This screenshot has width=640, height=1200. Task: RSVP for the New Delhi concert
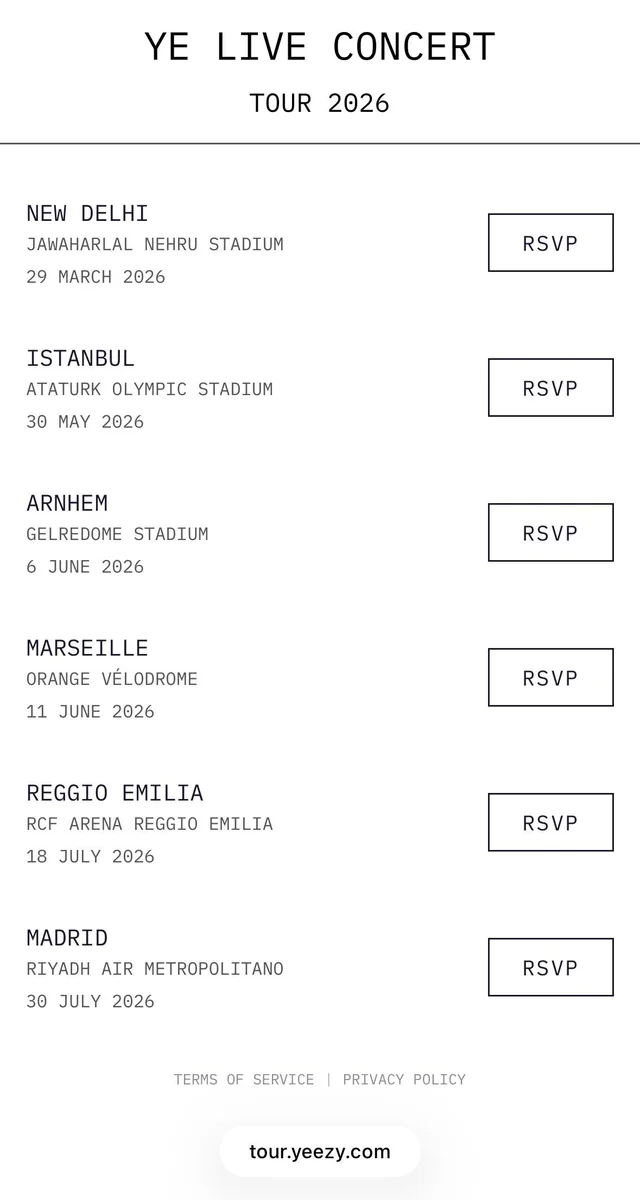(x=550, y=242)
